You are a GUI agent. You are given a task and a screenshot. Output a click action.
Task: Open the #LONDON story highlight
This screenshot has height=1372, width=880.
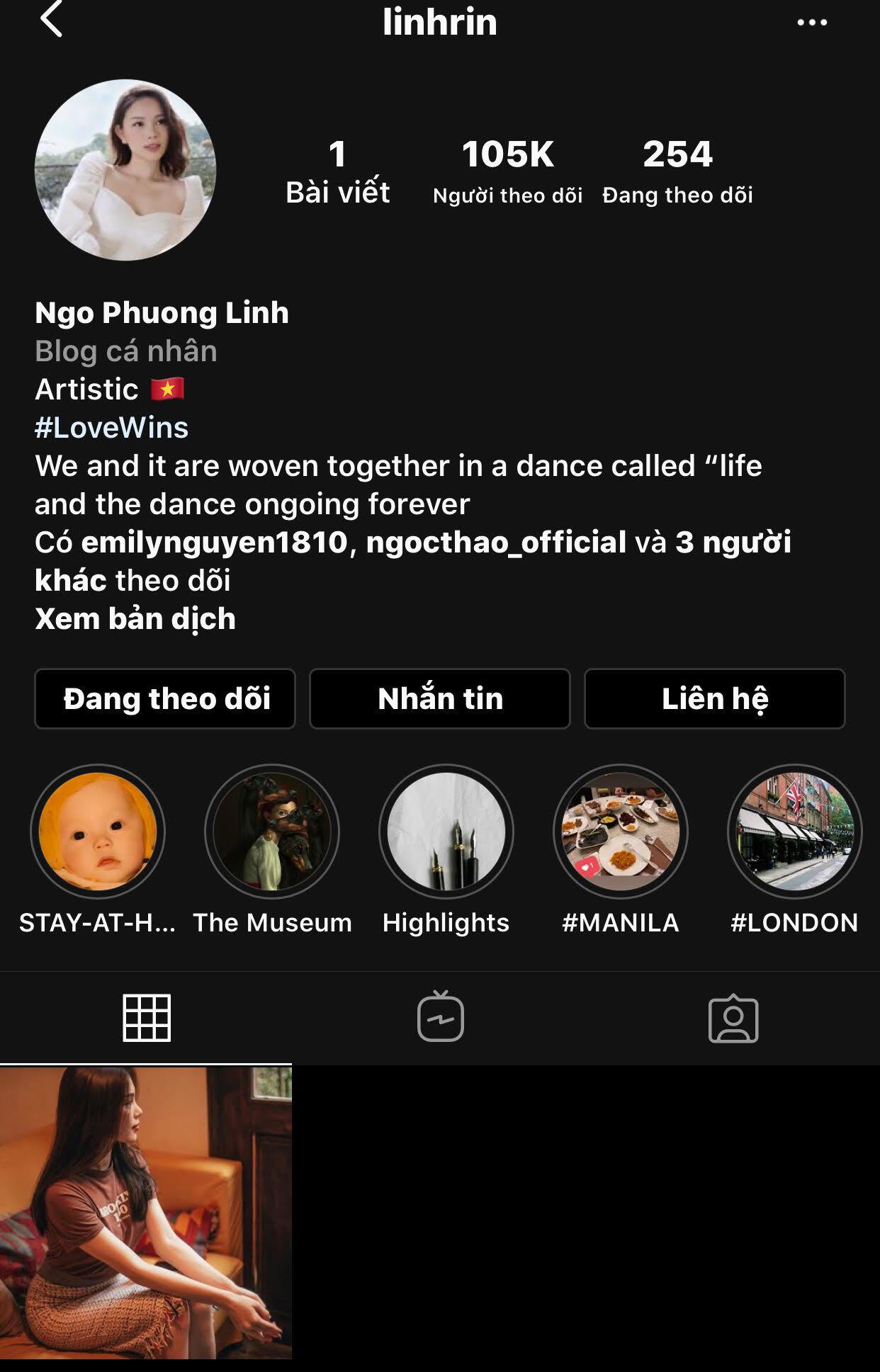coord(794,832)
